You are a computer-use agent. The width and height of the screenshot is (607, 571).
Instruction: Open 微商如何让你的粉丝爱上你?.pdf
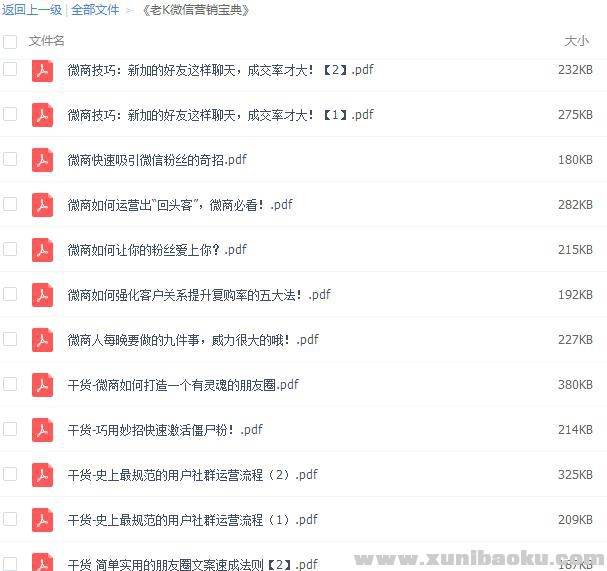[x=157, y=250]
